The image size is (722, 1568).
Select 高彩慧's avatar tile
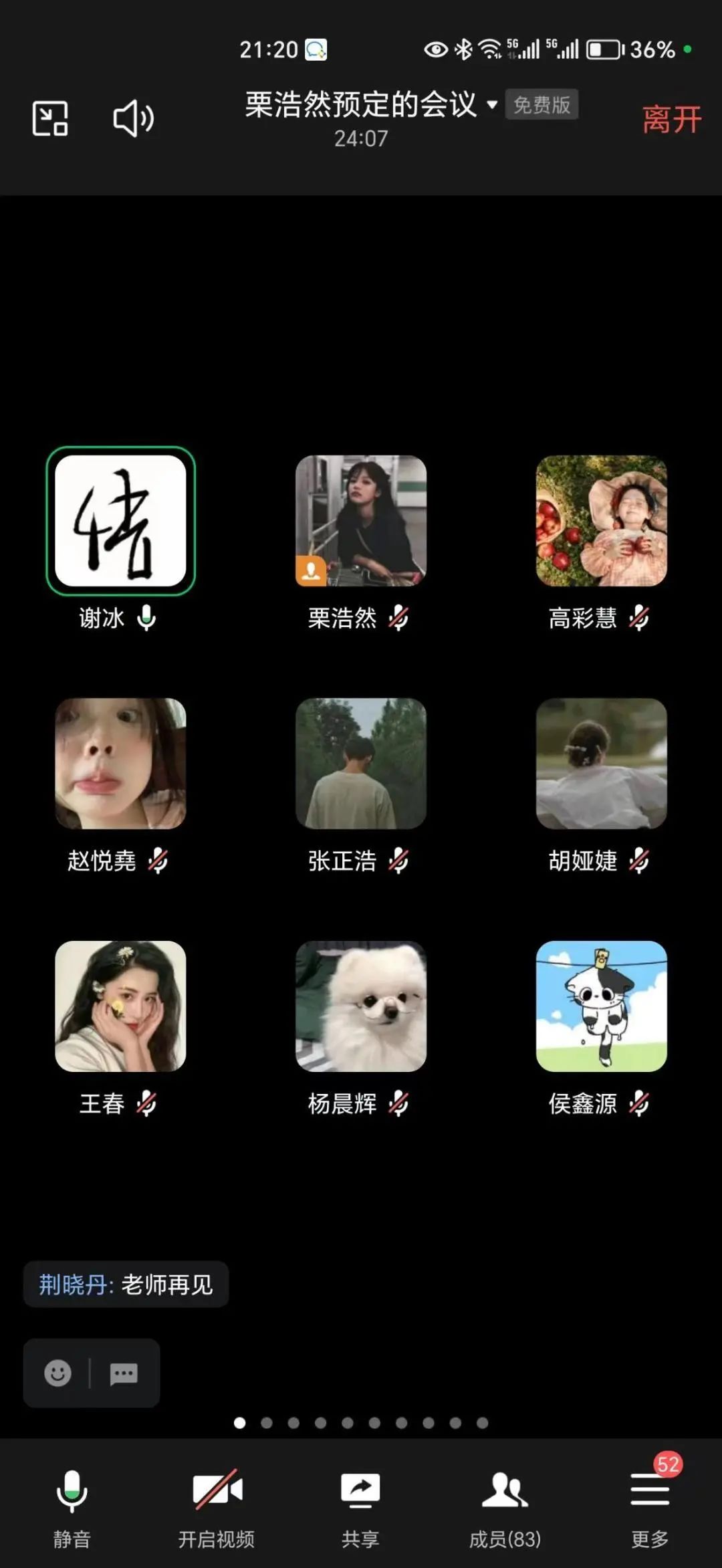pos(601,521)
